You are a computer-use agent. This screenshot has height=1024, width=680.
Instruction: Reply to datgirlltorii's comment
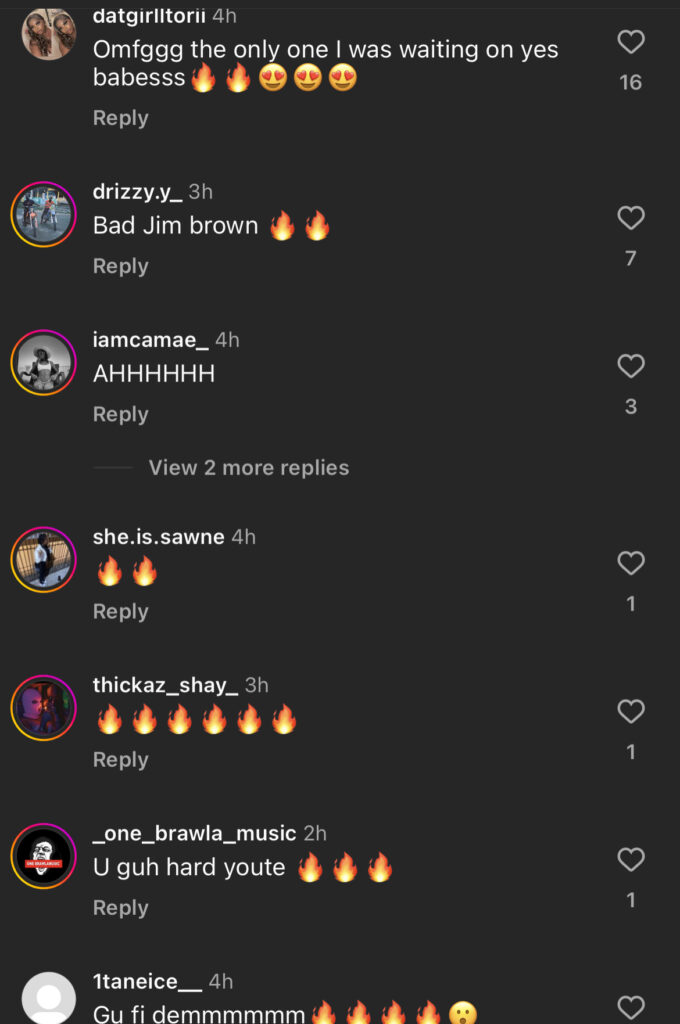120,118
